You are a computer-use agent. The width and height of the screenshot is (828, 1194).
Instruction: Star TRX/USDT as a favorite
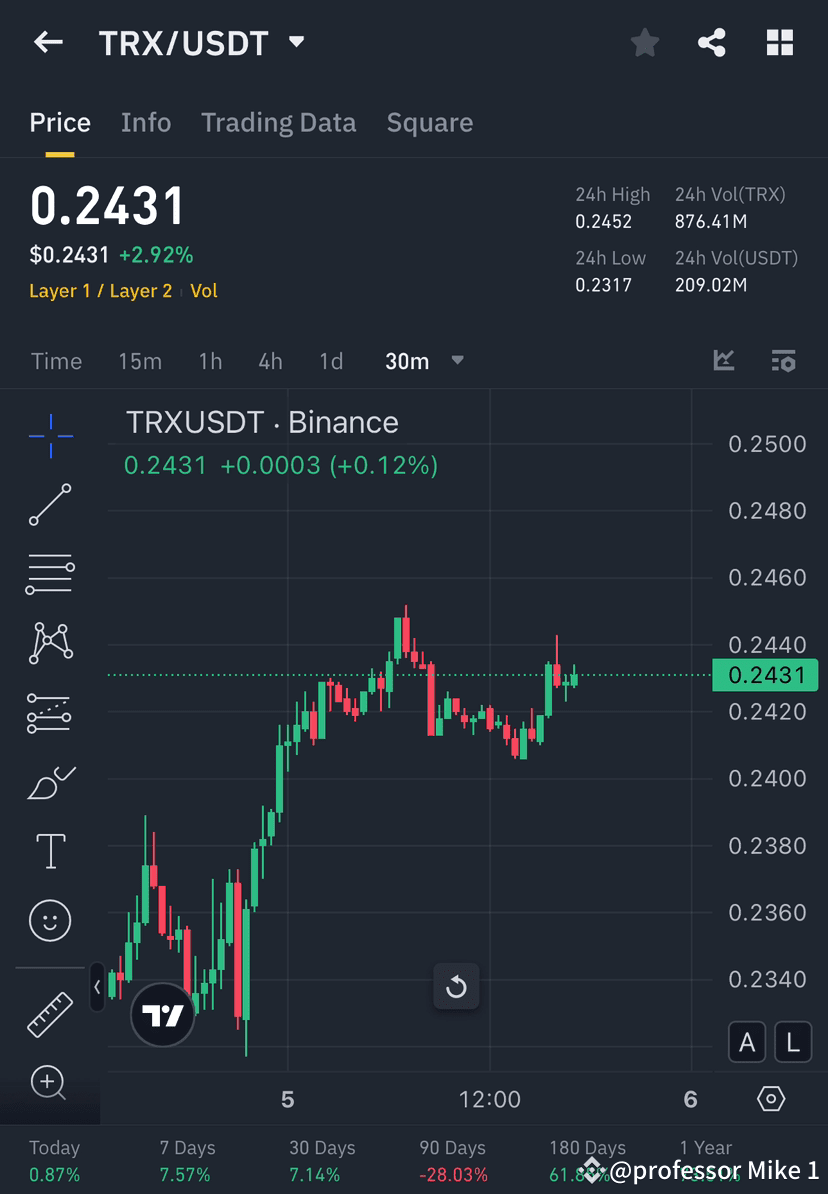pyautogui.click(x=644, y=42)
